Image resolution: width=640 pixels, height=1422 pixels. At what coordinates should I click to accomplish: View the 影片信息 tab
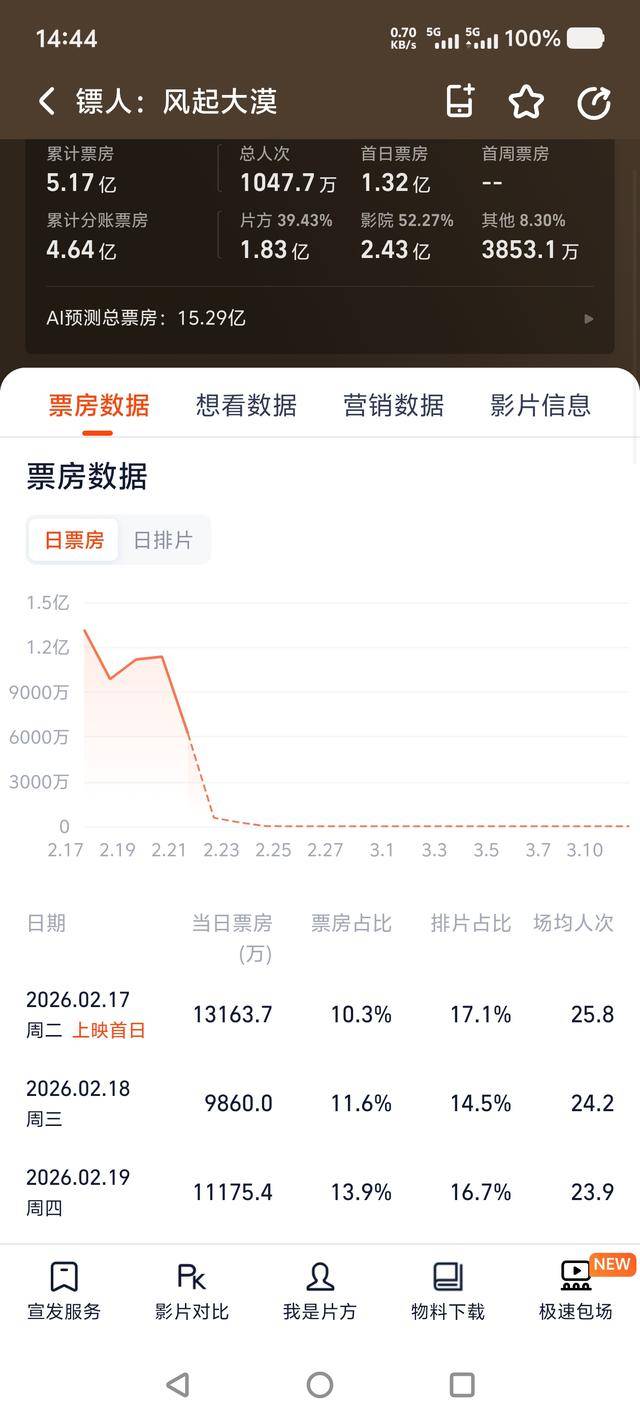(540, 405)
